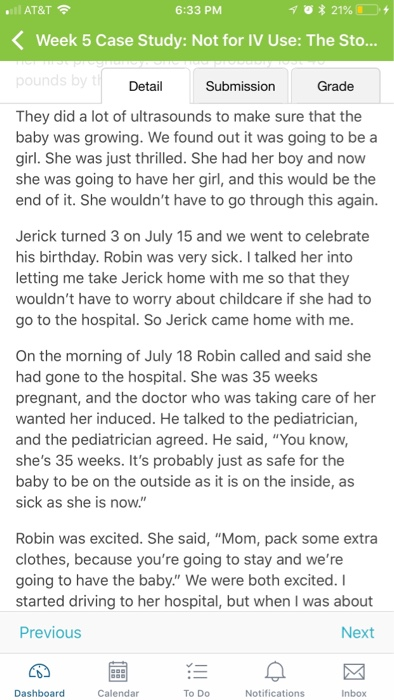394x700 pixels.
Task: Go back using the header arrow
Action: pos(18,41)
